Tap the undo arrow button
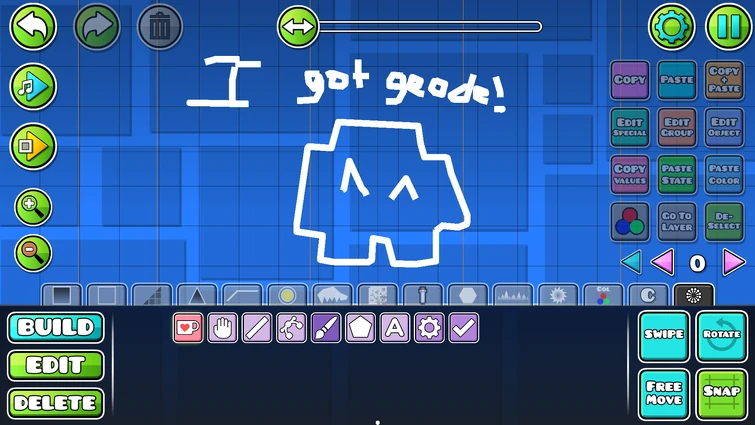The width and height of the screenshot is (755, 425). tap(33, 27)
